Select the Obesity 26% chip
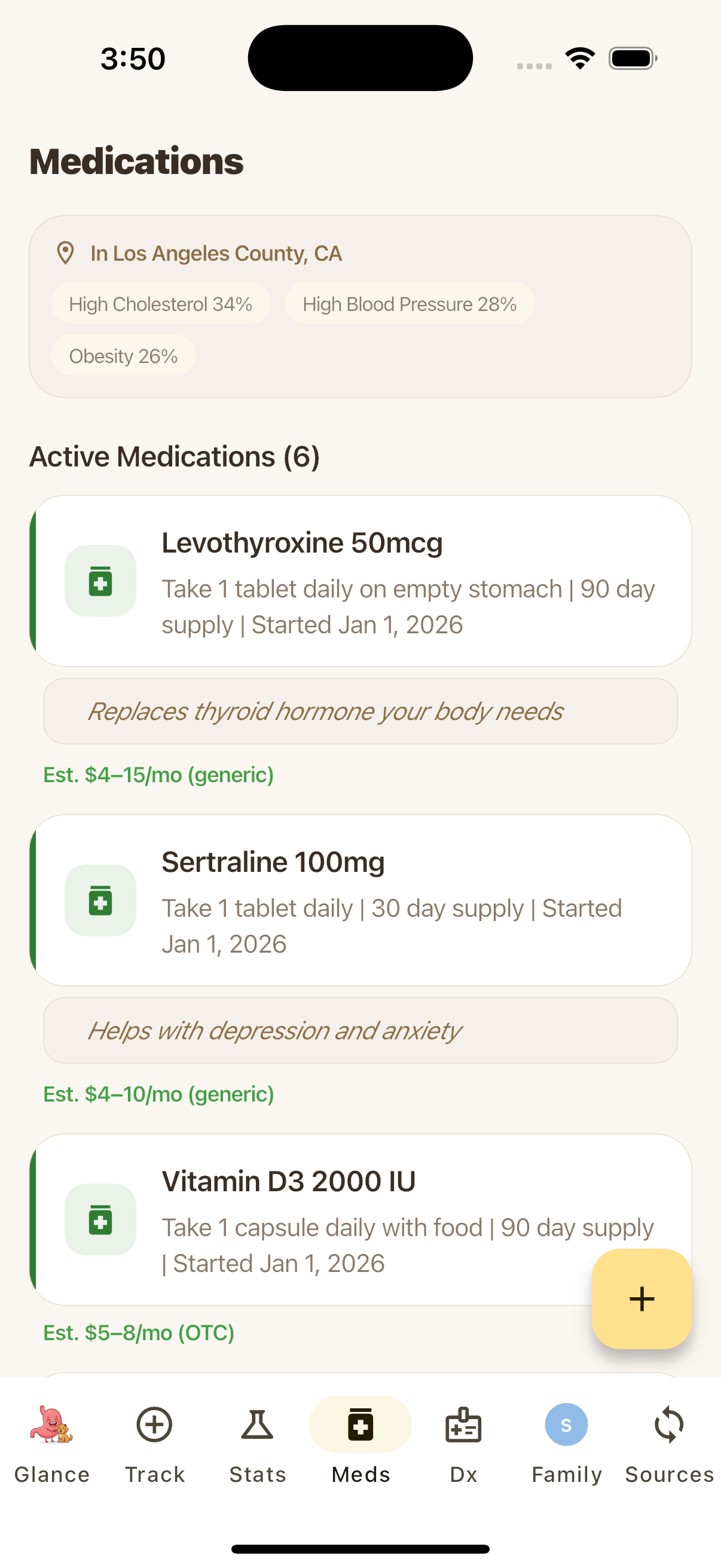Viewport: 721px width, 1568px height. (123, 355)
